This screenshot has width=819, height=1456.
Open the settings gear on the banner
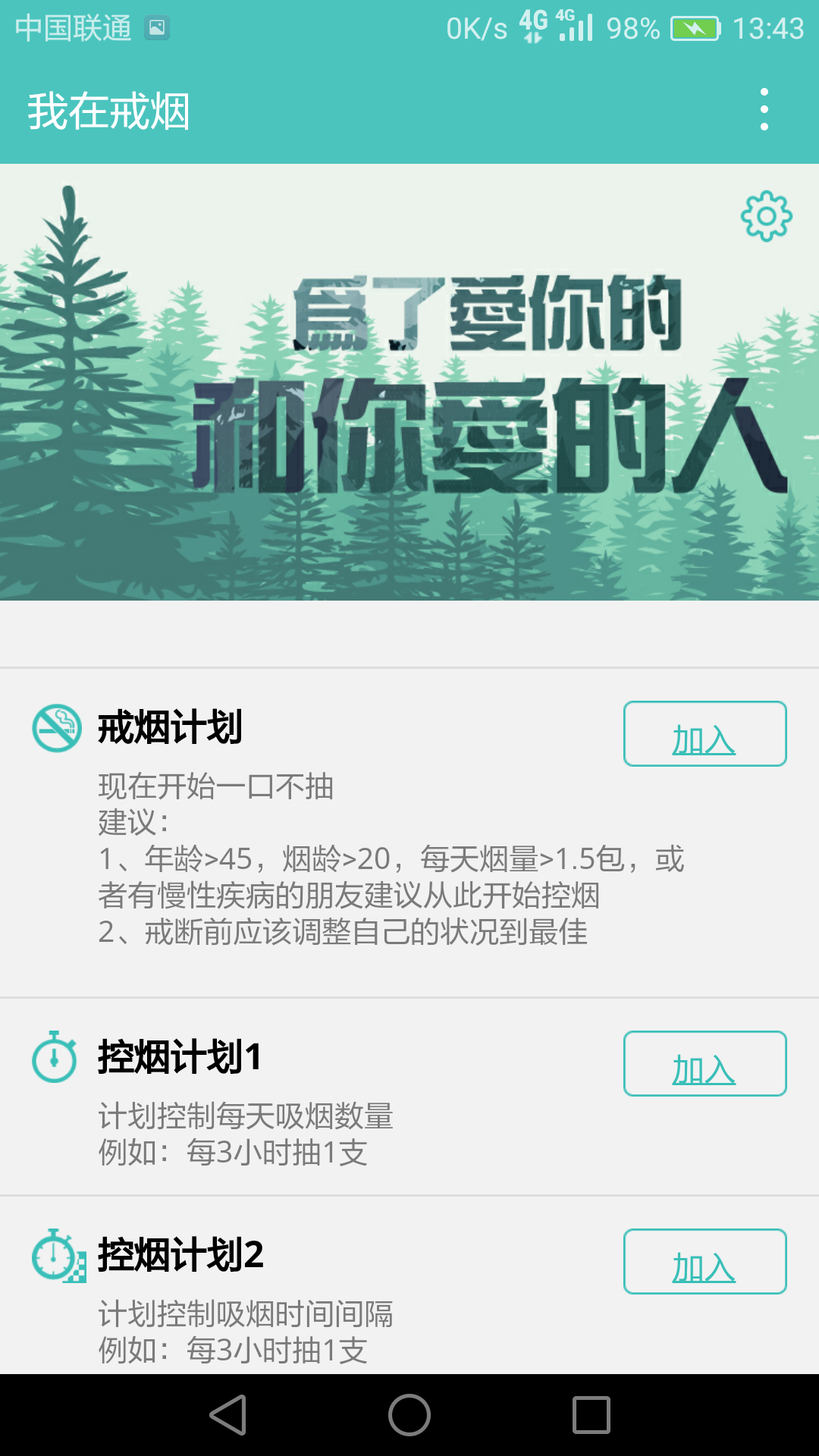point(766,216)
